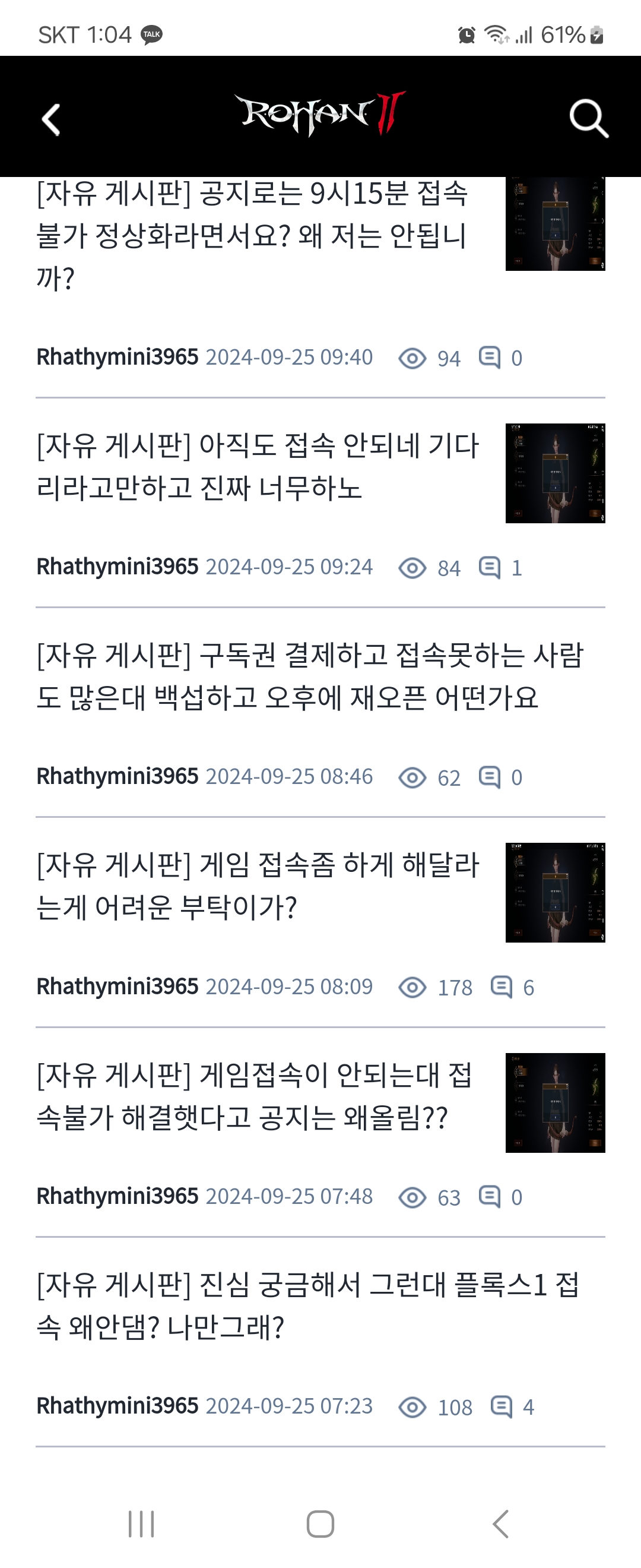The width and height of the screenshot is (641, 1568).
Task: Open the post about 9시15분 접속 불가 정상화
Action: (x=252, y=236)
